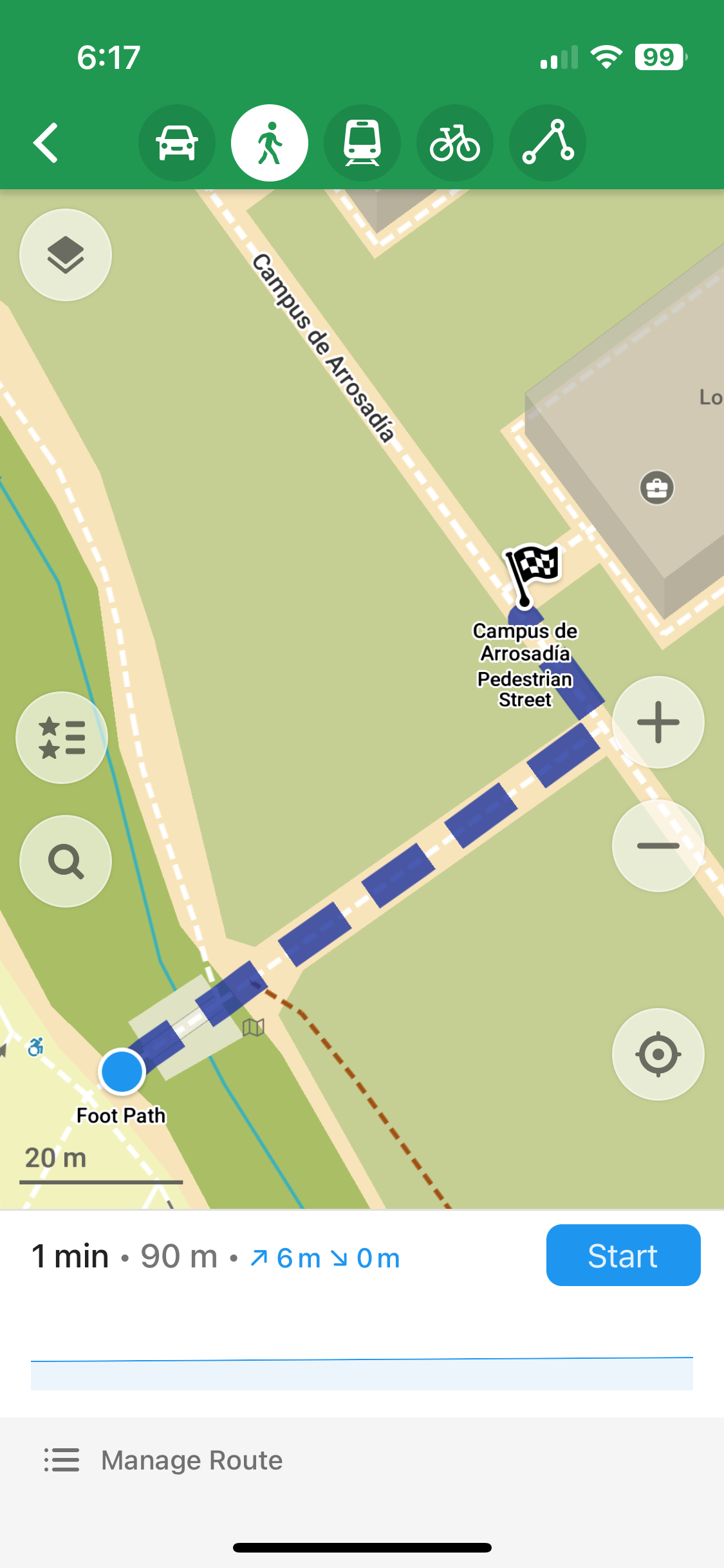Enable bicycle routing mode
Viewport: 724px width, 1568px height.
coord(455,142)
